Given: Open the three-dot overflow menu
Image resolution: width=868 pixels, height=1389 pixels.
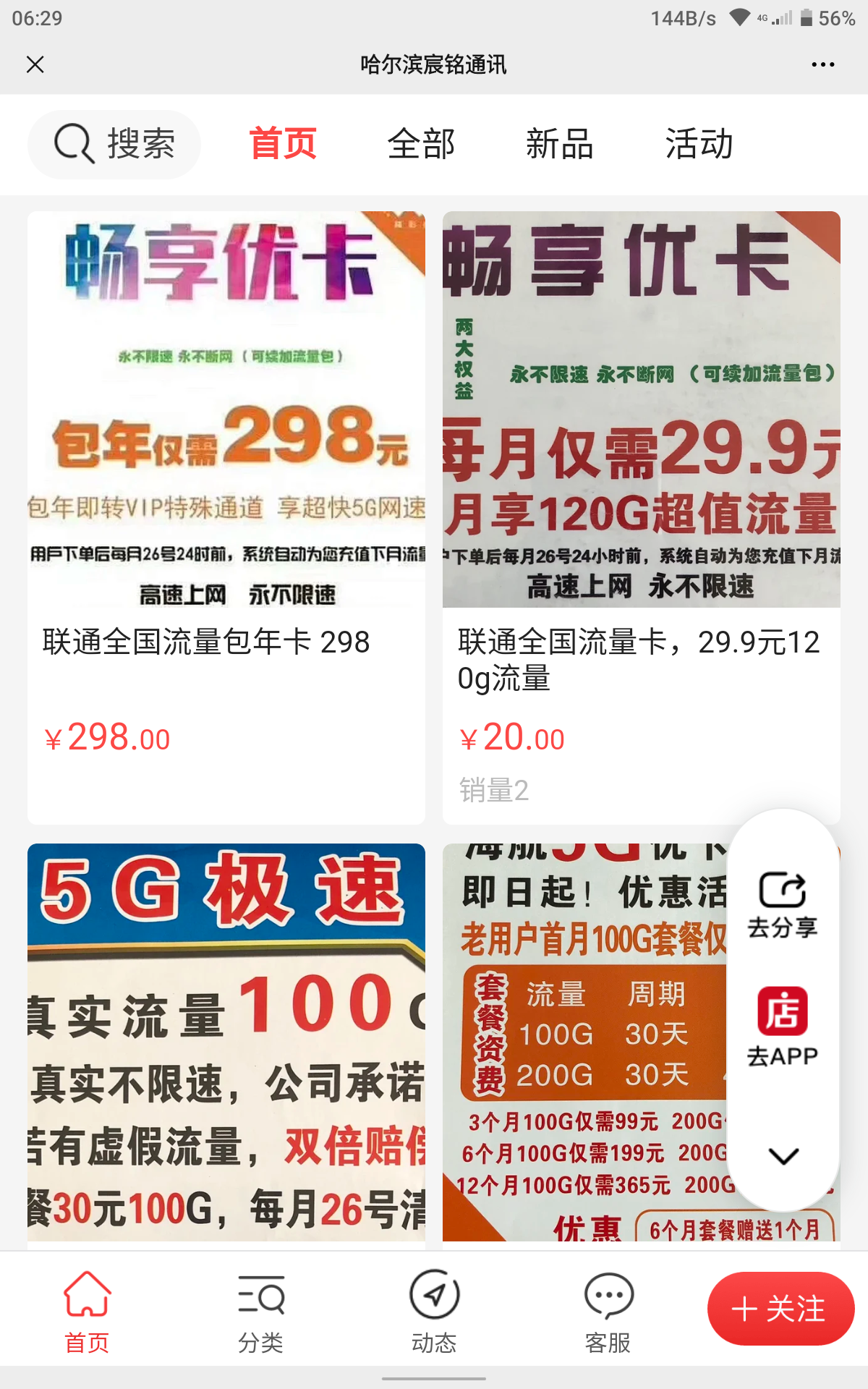Looking at the screenshot, I should tap(822, 64).
